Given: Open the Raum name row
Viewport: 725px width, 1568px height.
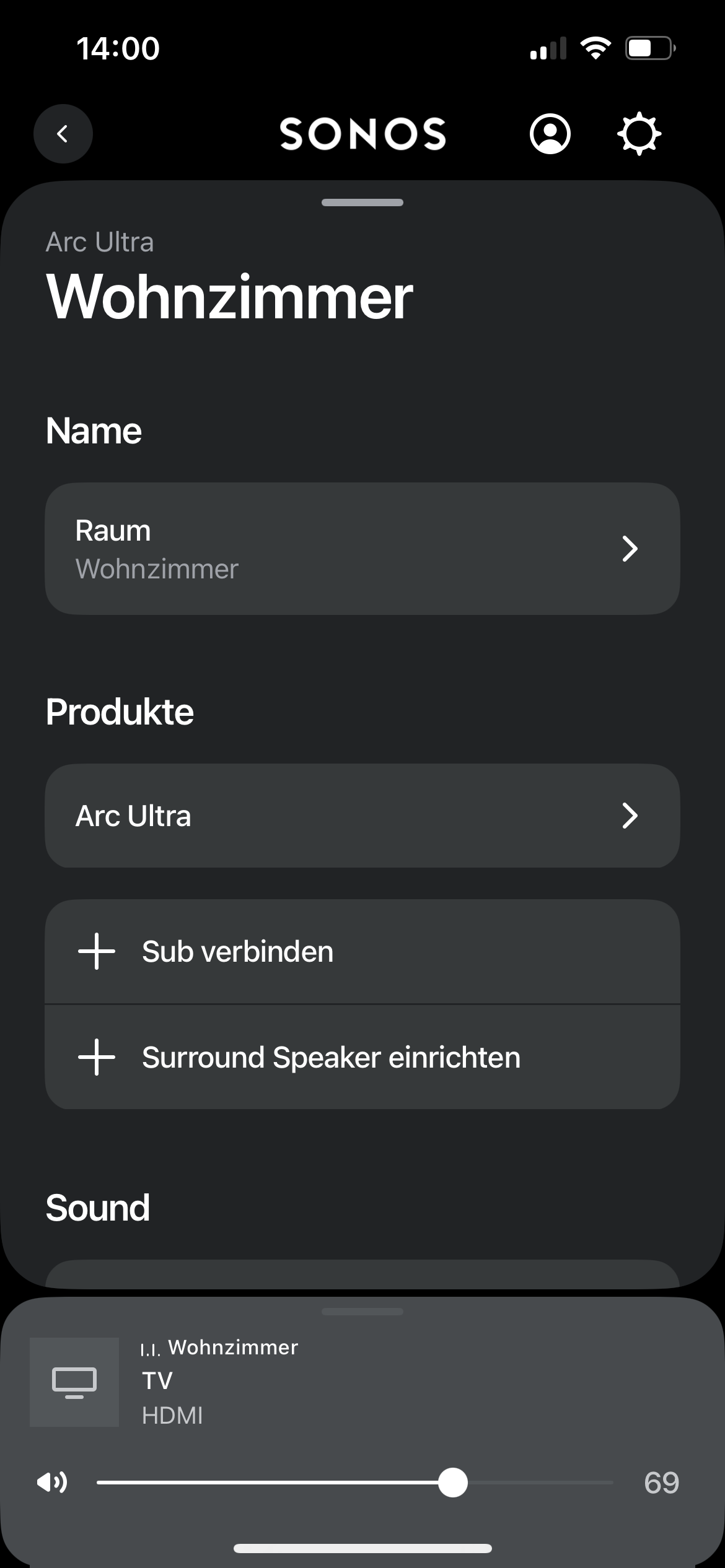Looking at the screenshot, I should 362,549.
